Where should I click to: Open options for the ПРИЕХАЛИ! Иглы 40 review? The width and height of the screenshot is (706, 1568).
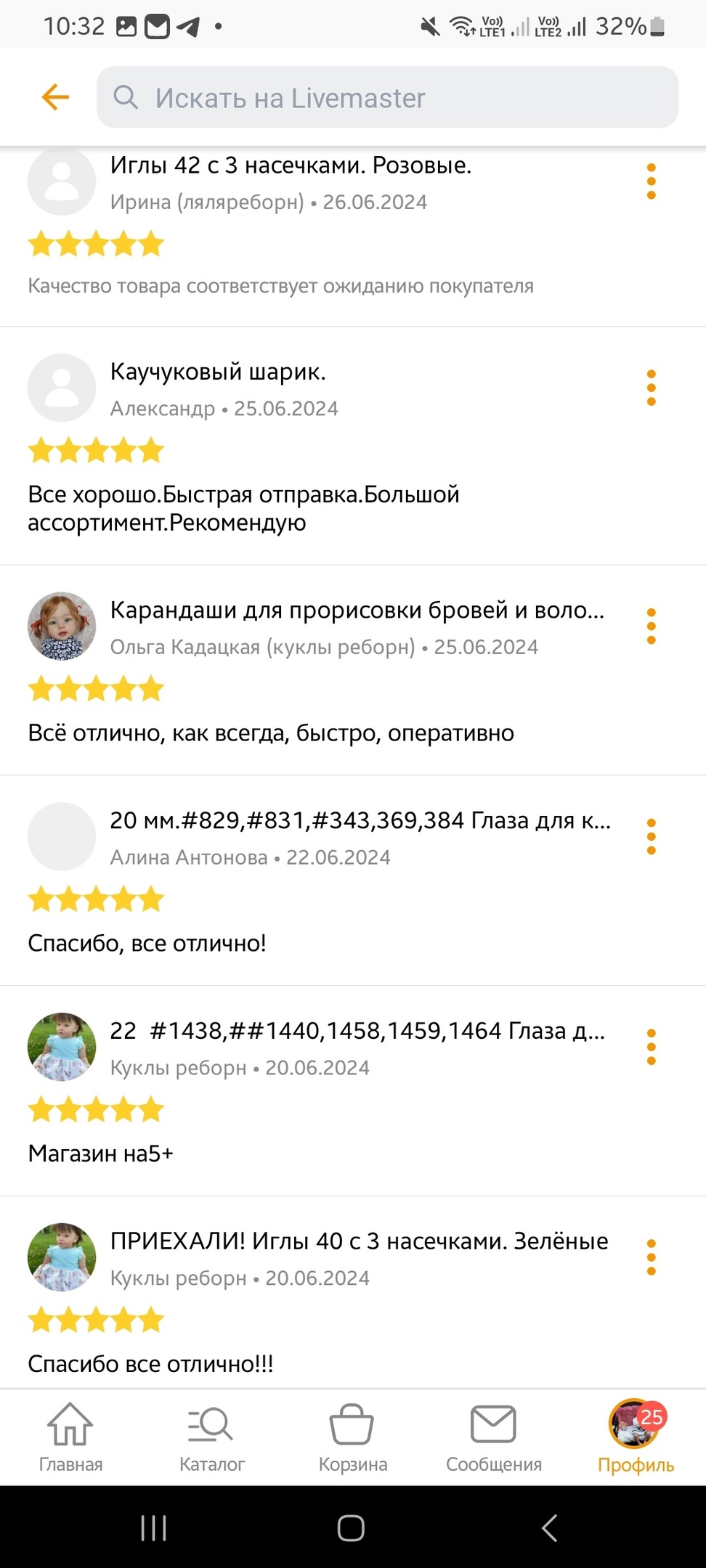(651, 1257)
